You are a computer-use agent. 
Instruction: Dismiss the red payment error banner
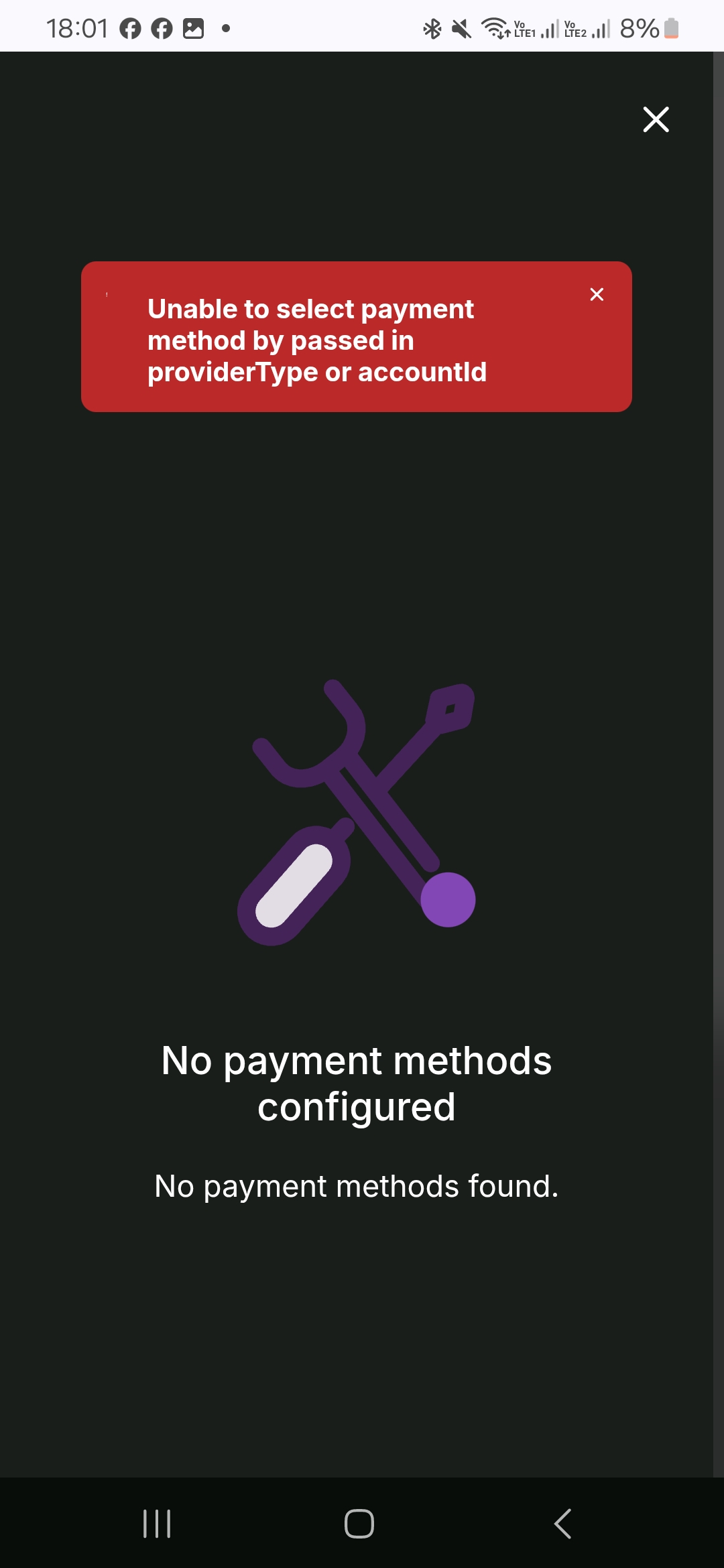click(x=597, y=295)
